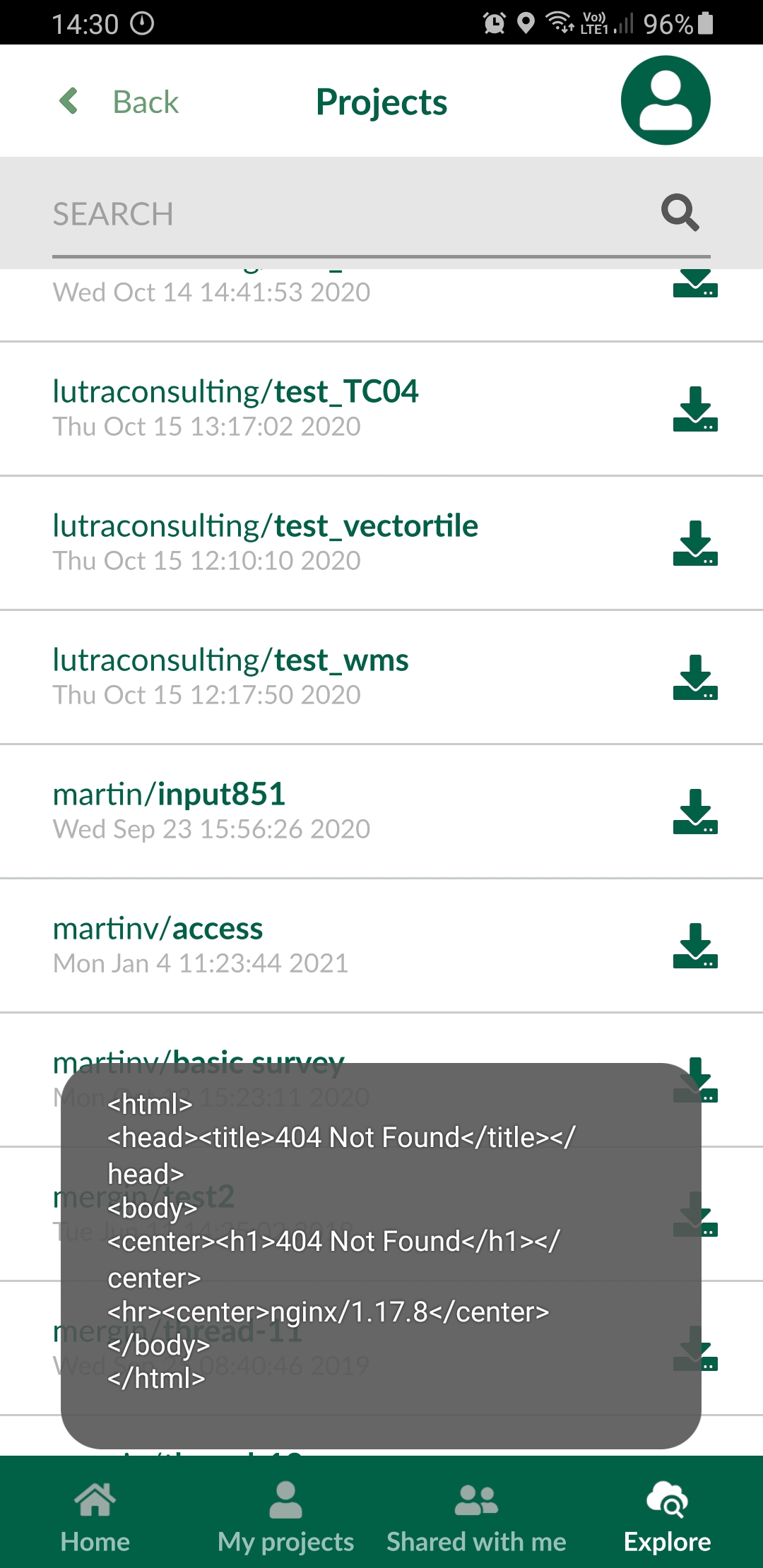Download the lutraconsulting/test_wms project
763x1568 pixels.
pos(695,677)
